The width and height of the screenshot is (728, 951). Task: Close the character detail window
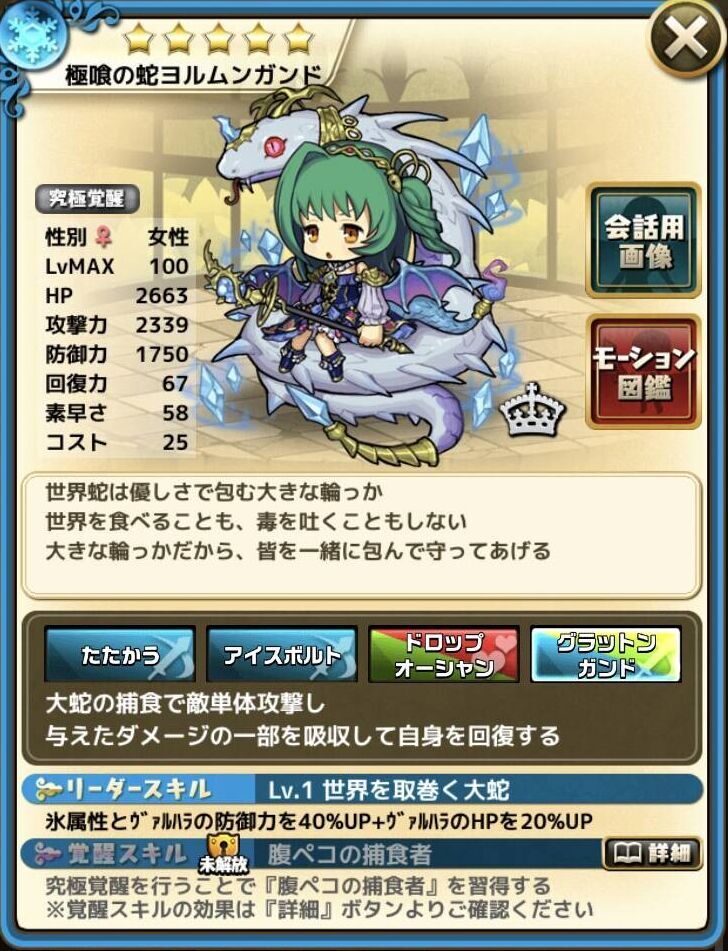[x=686, y=42]
